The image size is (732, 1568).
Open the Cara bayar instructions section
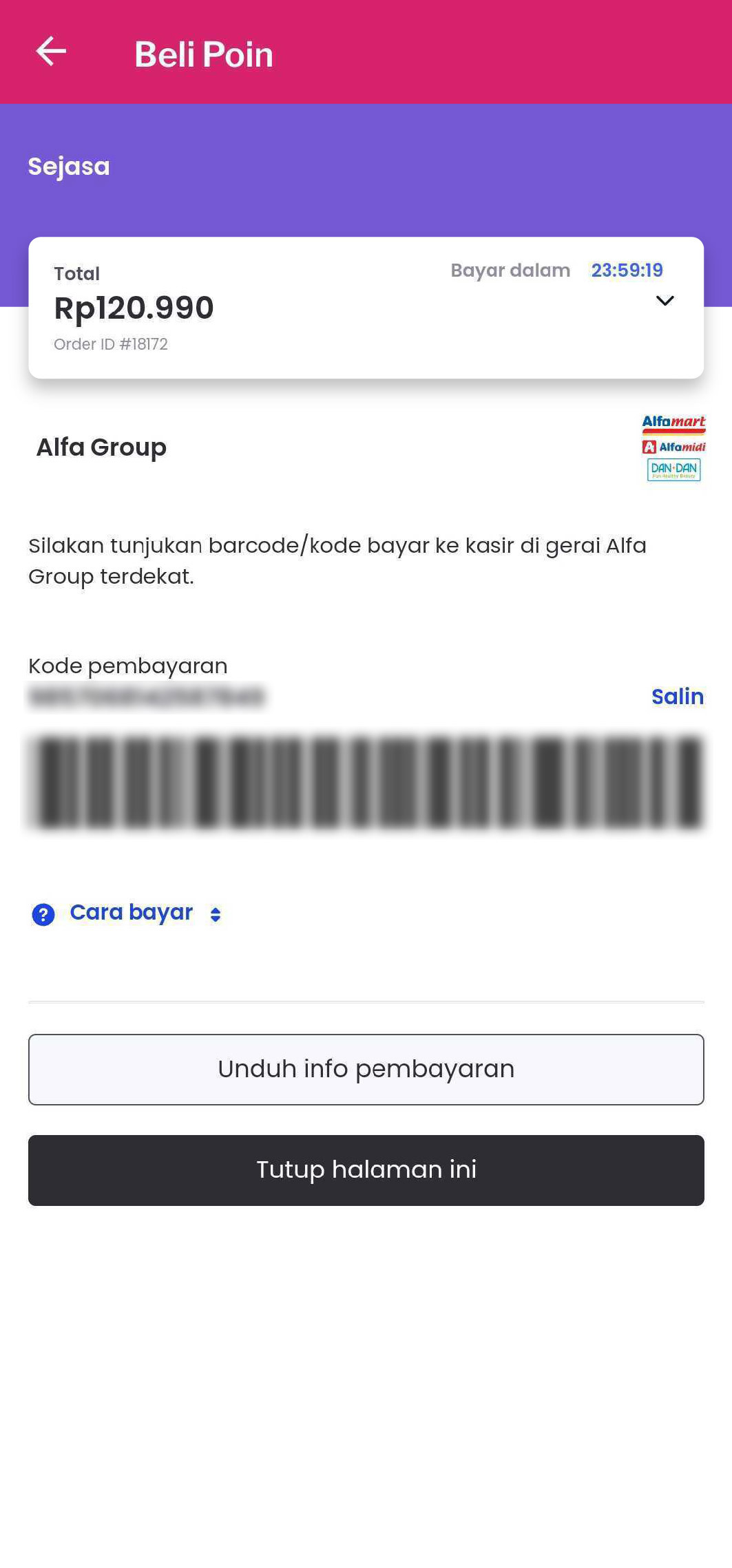(x=131, y=912)
